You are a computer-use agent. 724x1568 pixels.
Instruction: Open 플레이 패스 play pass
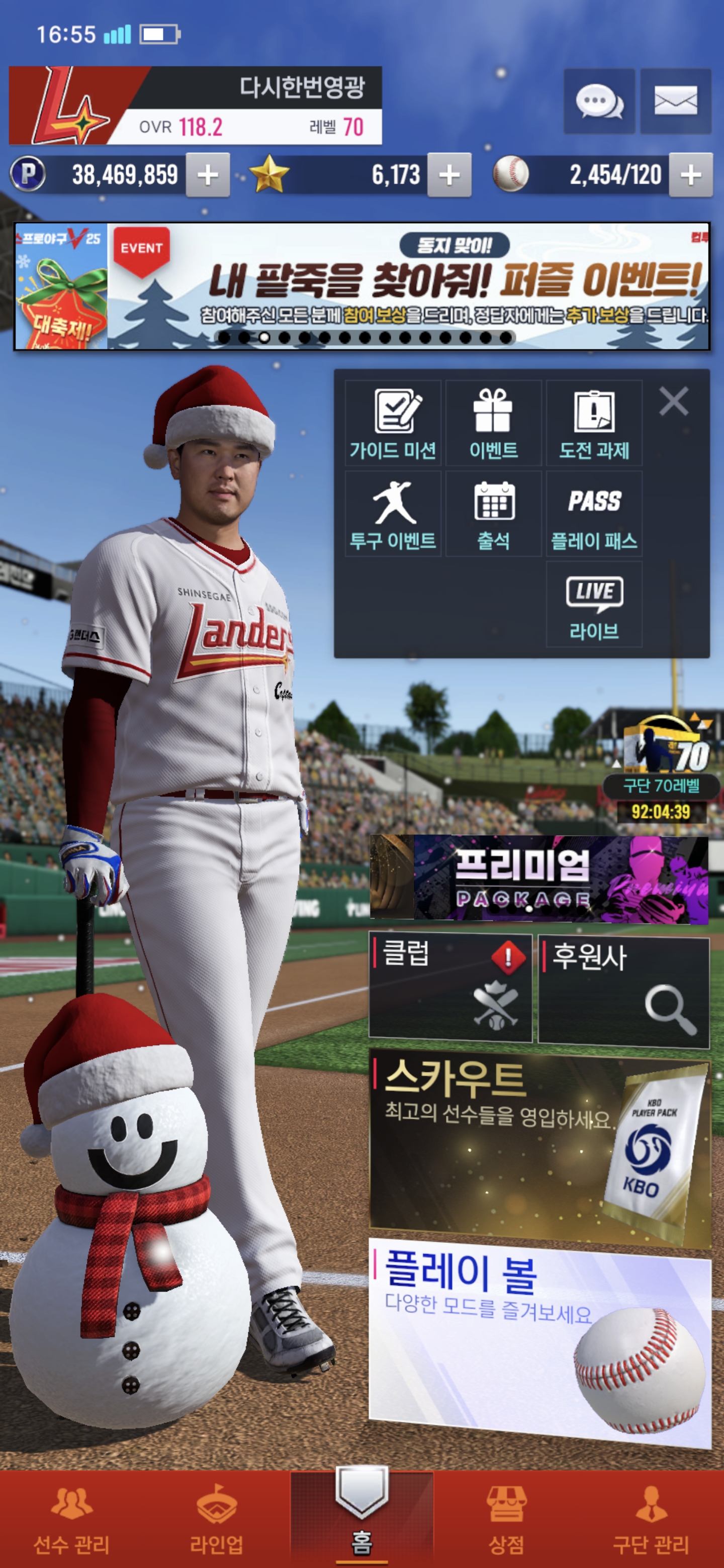[x=594, y=514]
